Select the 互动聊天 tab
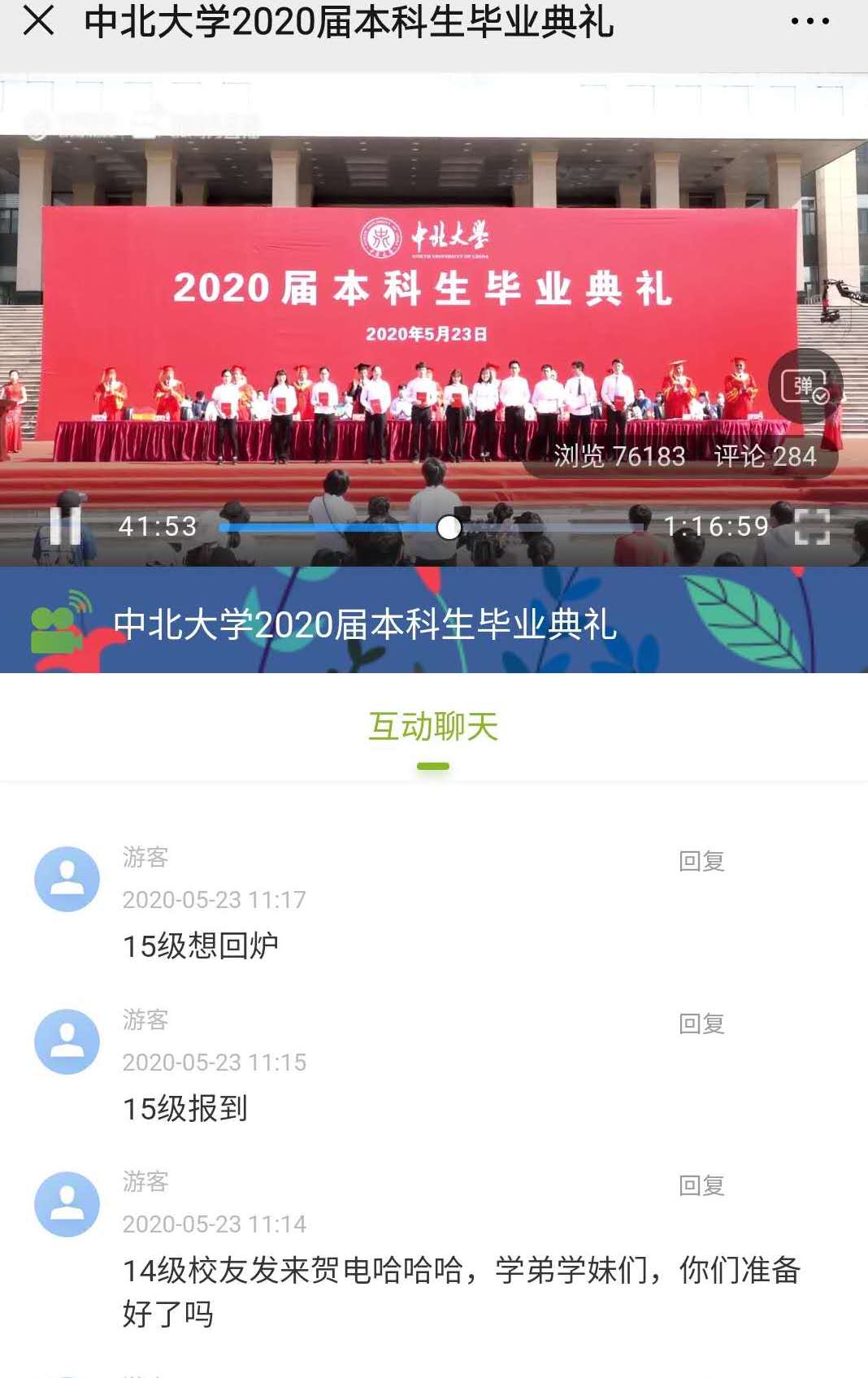 pos(433,727)
